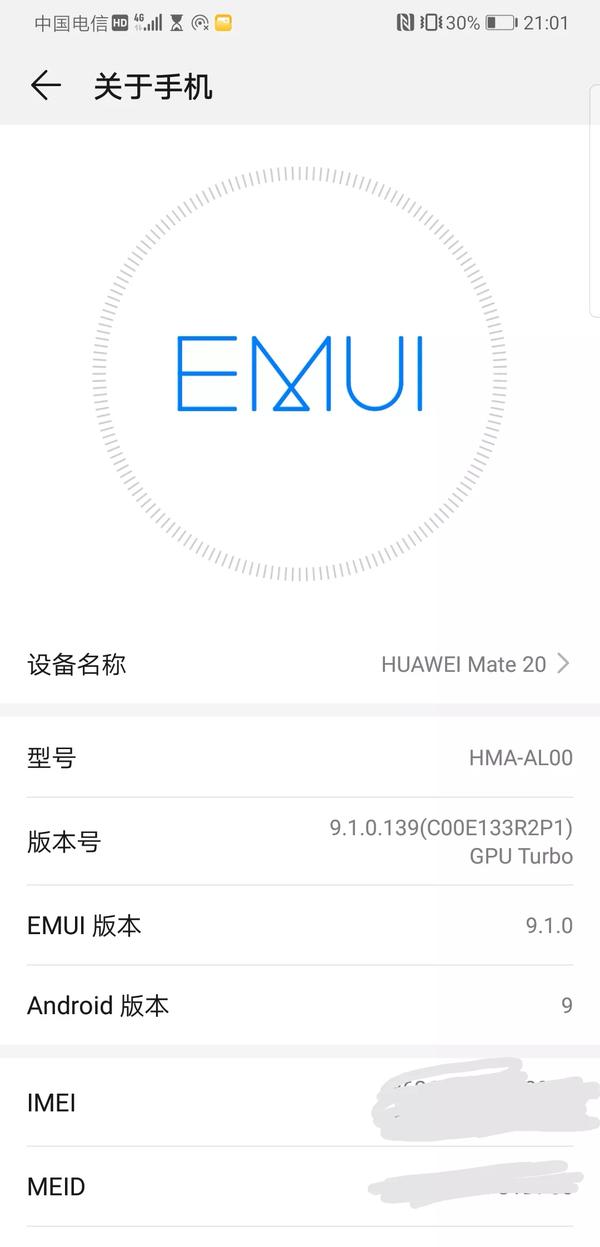Tap the EMUI 版本 row

point(300,926)
